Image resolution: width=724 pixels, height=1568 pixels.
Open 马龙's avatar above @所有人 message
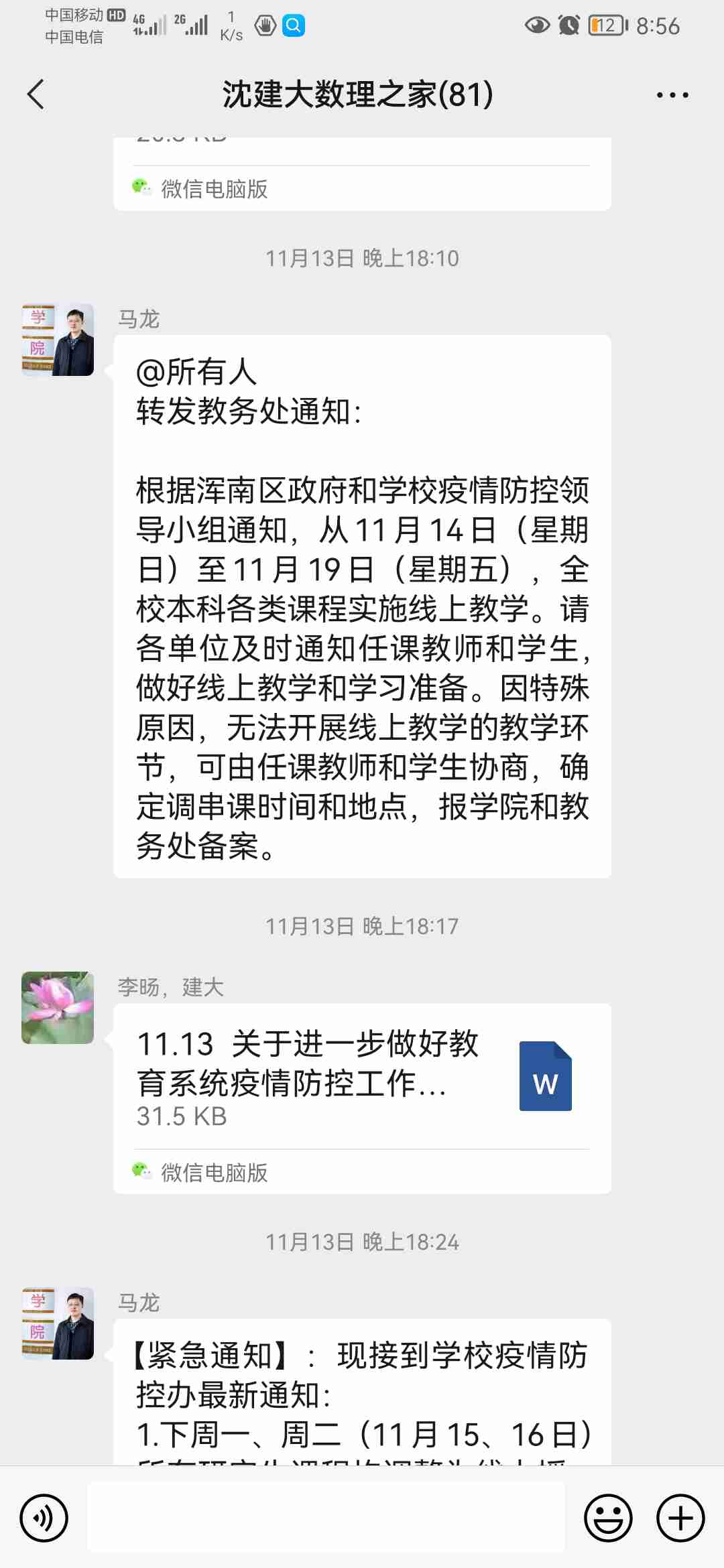tap(58, 340)
